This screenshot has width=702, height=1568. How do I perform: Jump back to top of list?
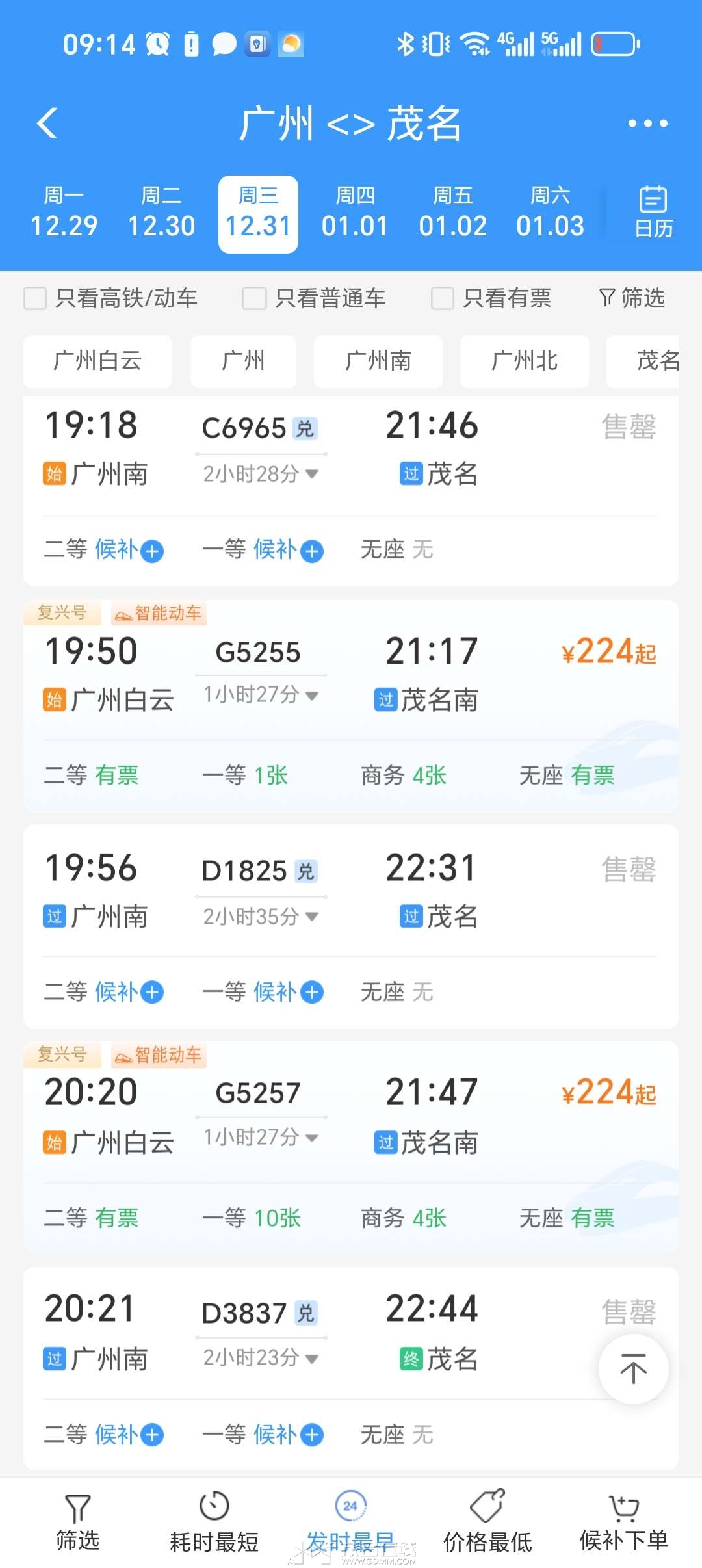tap(633, 1368)
